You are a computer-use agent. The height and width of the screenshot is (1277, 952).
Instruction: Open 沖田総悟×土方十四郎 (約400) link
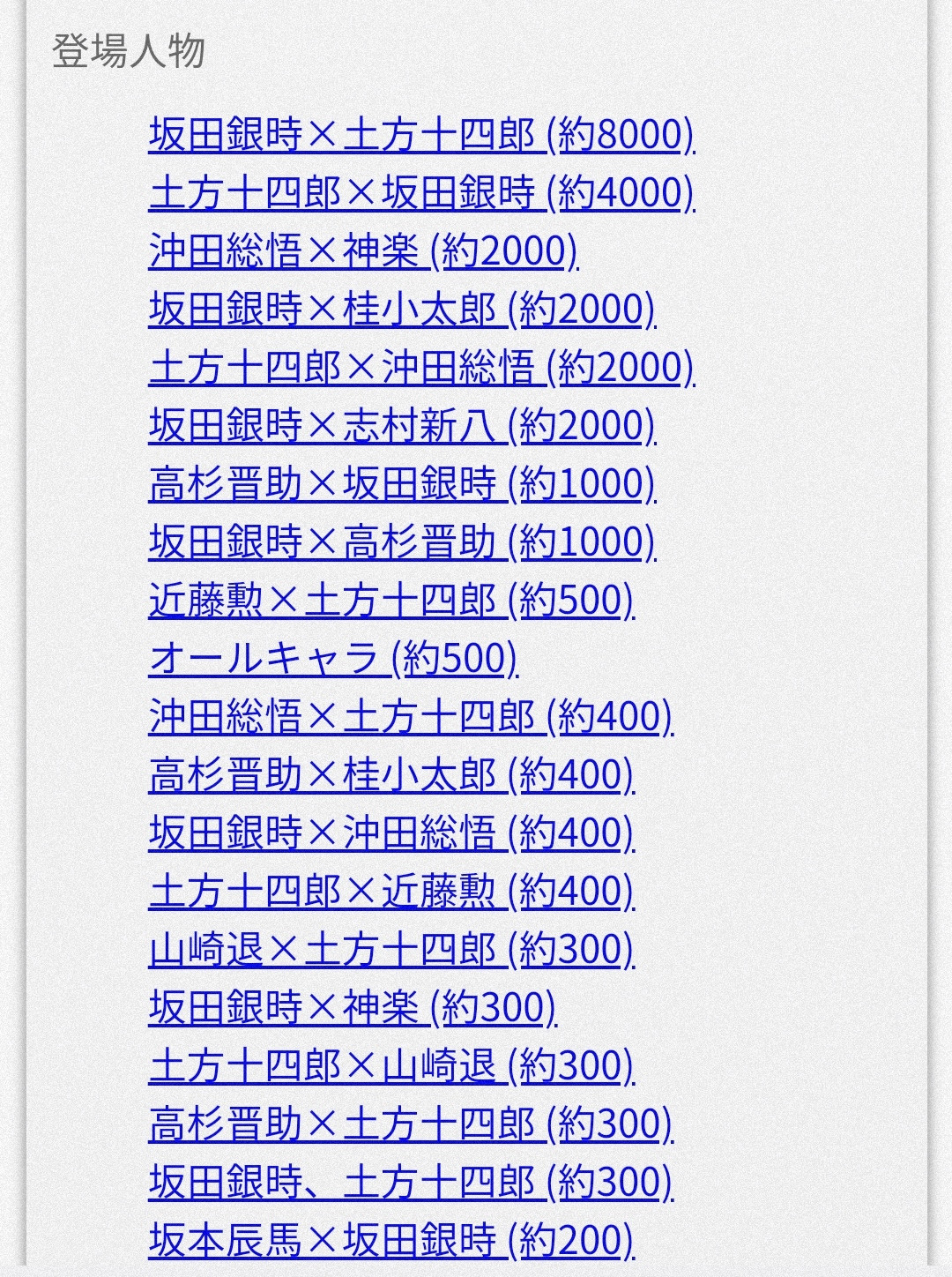click(411, 716)
